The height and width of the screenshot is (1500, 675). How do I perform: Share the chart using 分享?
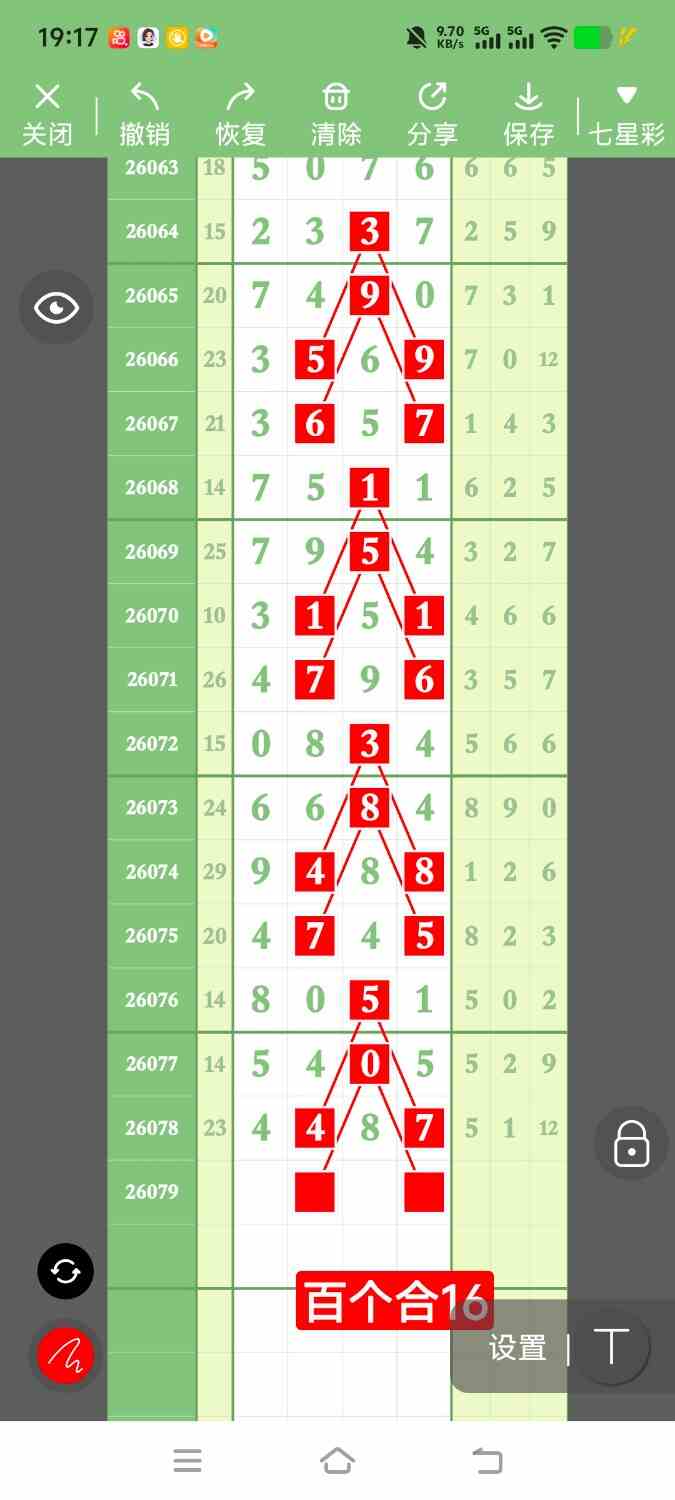pos(432,115)
